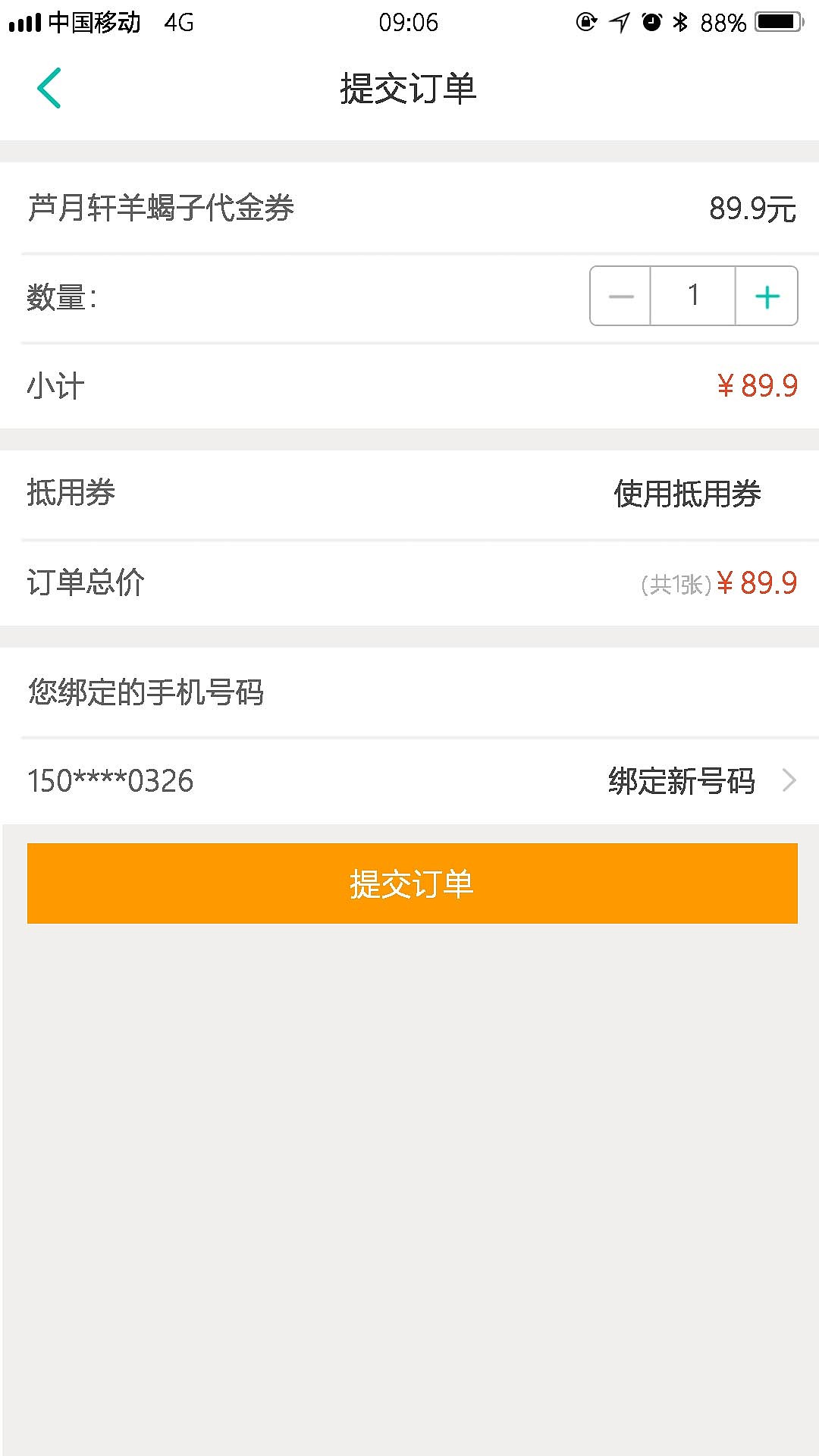The width and height of the screenshot is (819, 1456).
Task: Tap the subtotal amount ¥89.9
Action: (x=757, y=385)
